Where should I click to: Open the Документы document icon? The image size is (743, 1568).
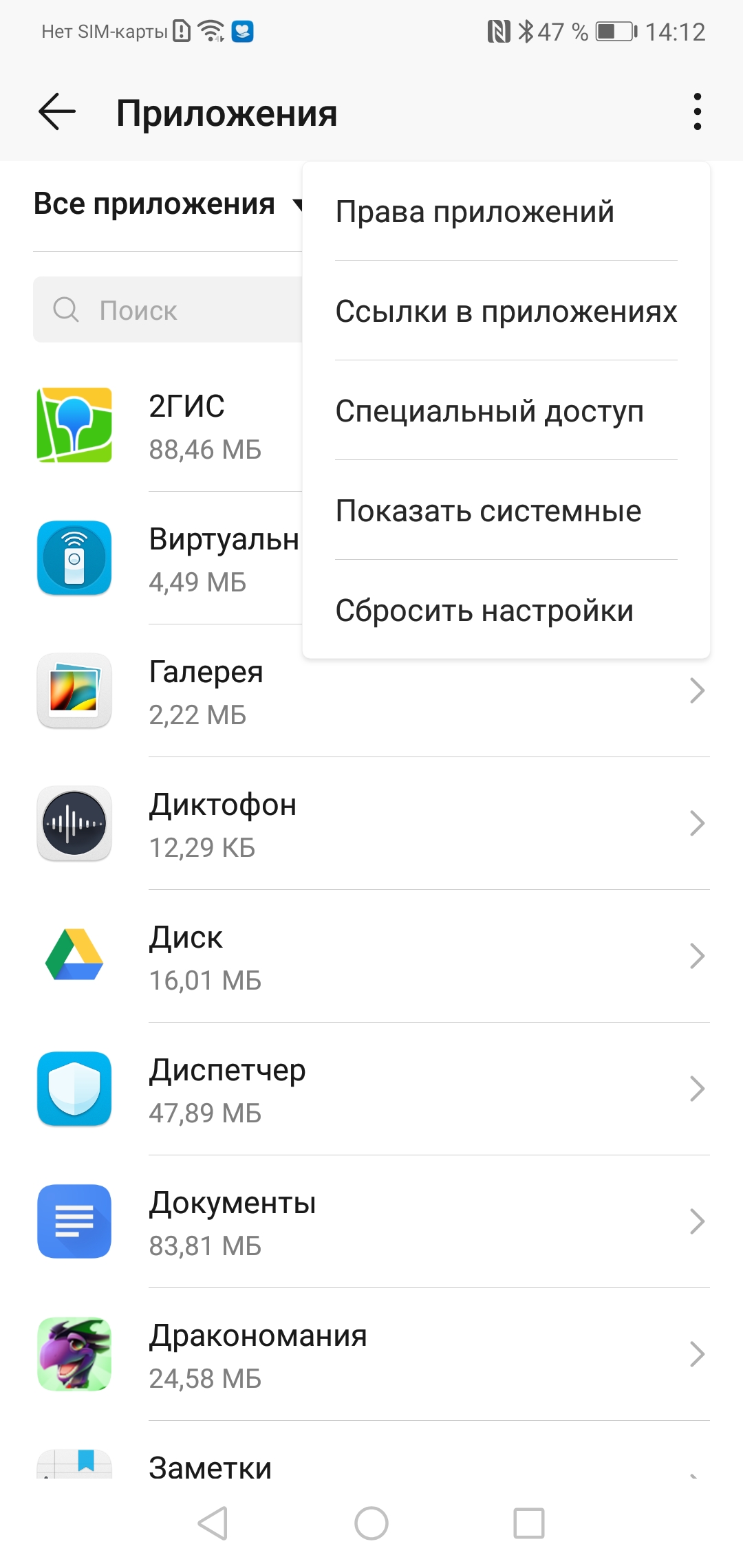(74, 1221)
